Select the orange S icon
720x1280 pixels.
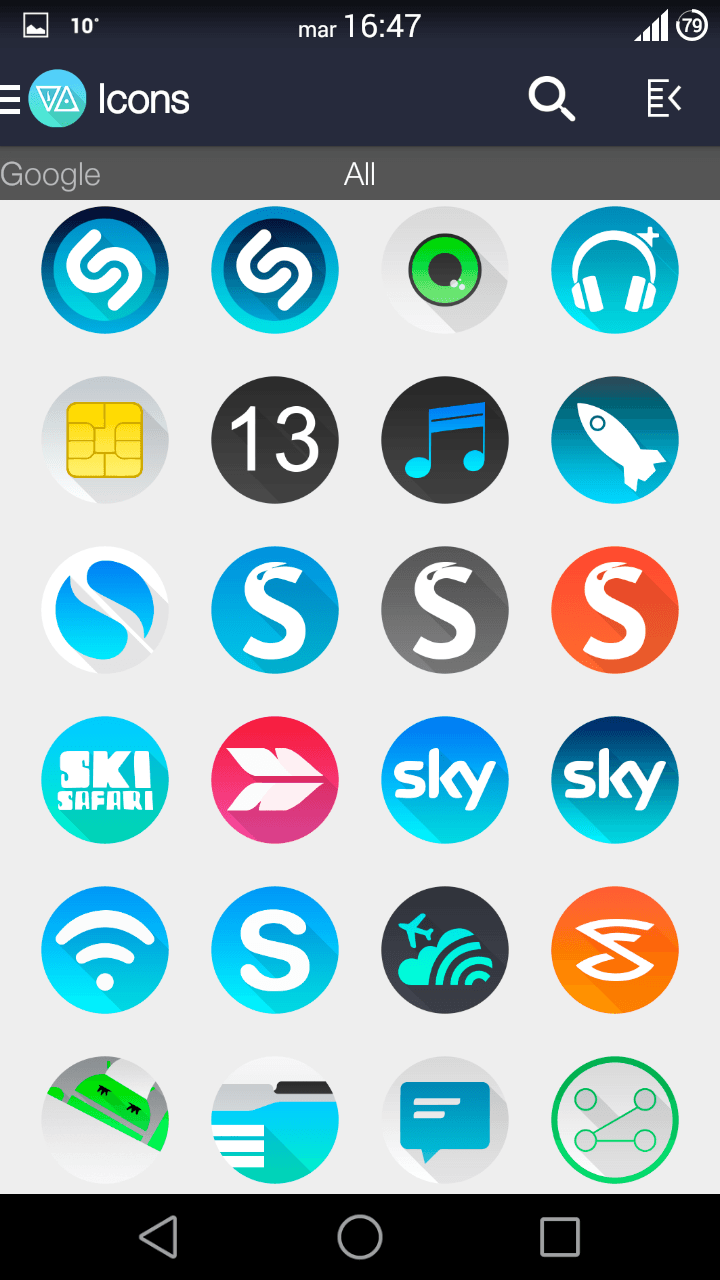614,610
